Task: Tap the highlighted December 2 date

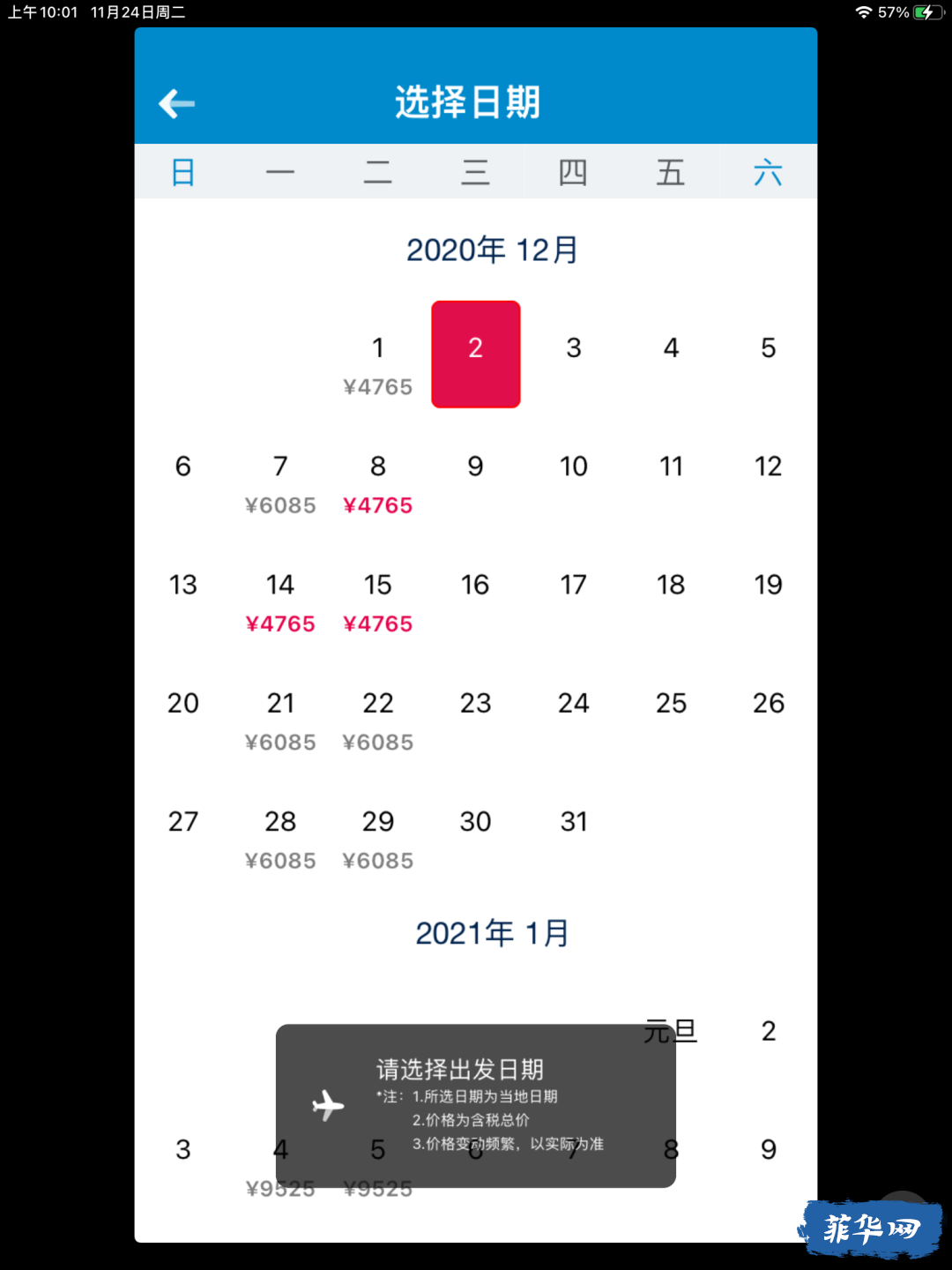Action: 476,354
